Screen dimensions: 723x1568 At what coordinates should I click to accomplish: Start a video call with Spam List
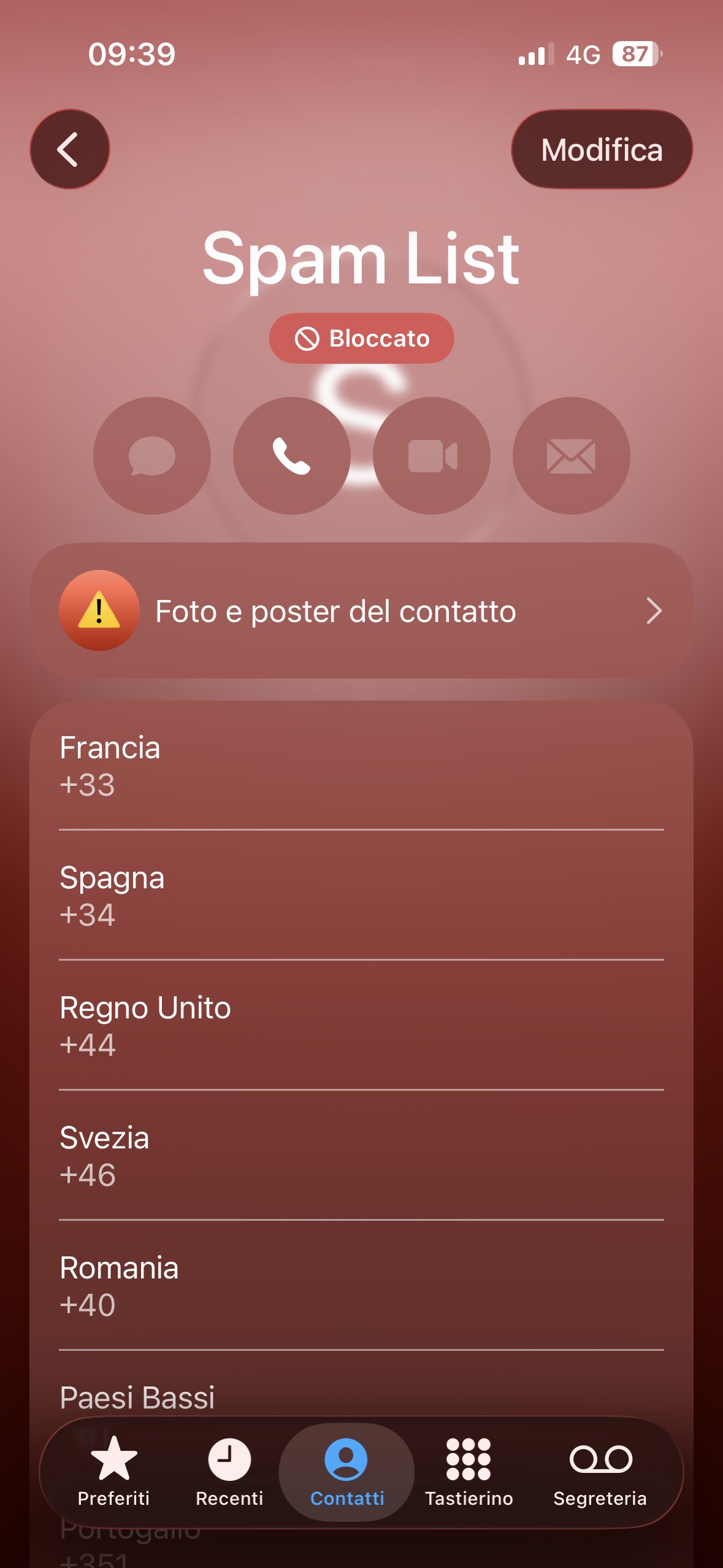(432, 456)
